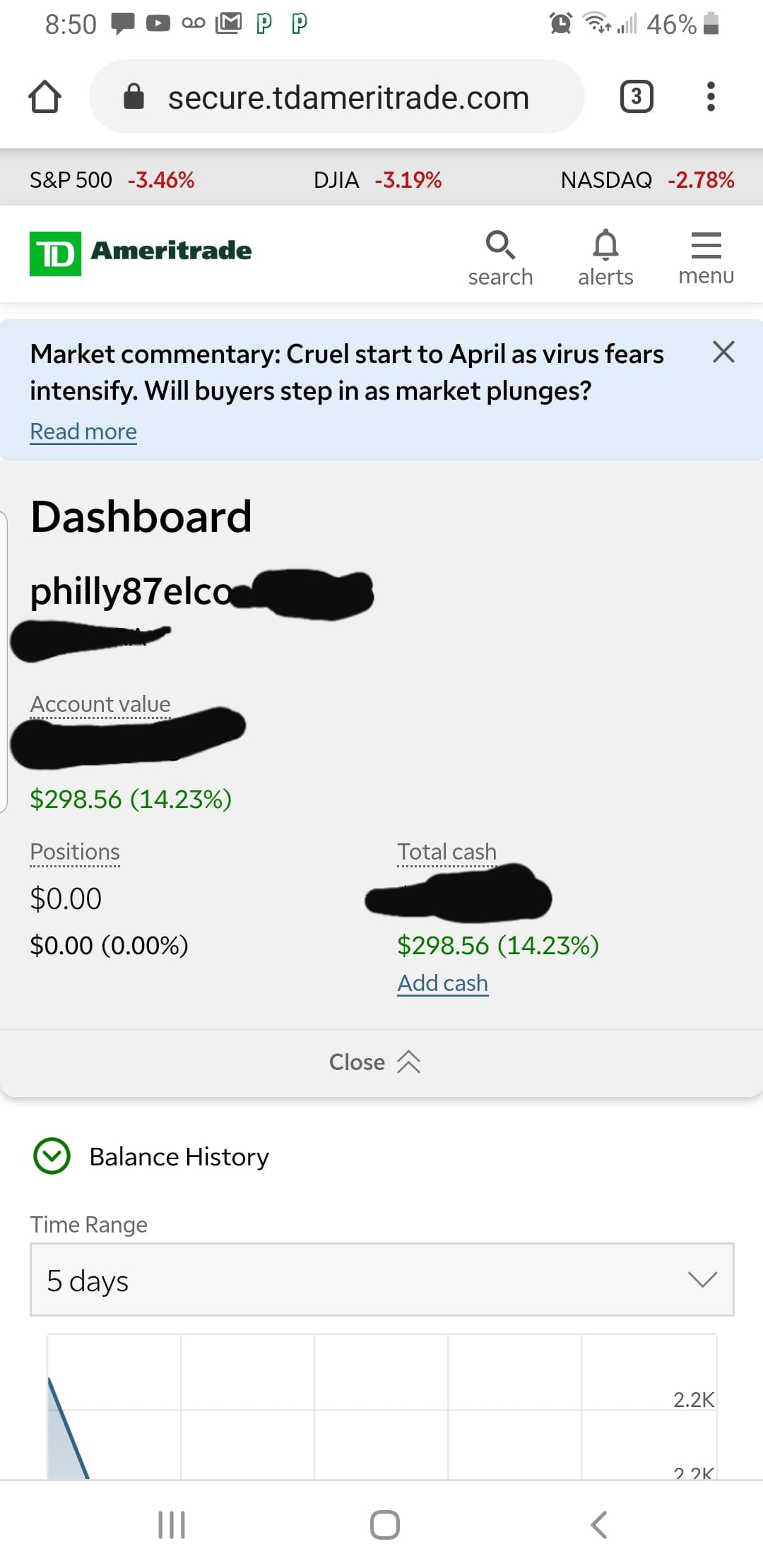Open the browser tab switcher
Viewport: 763px width, 1568px height.
coord(637,97)
